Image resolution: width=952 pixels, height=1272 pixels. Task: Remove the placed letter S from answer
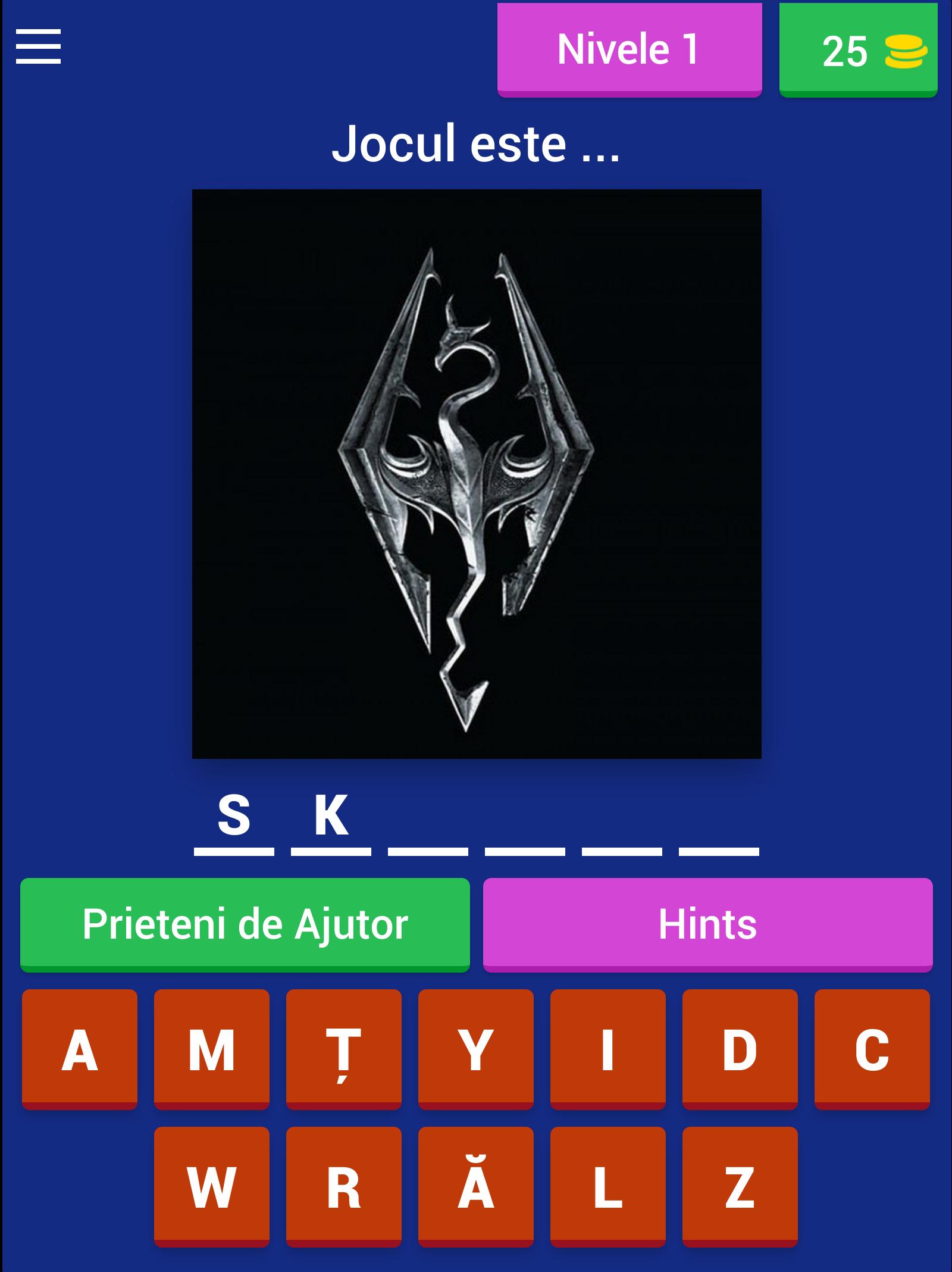click(x=234, y=817)
